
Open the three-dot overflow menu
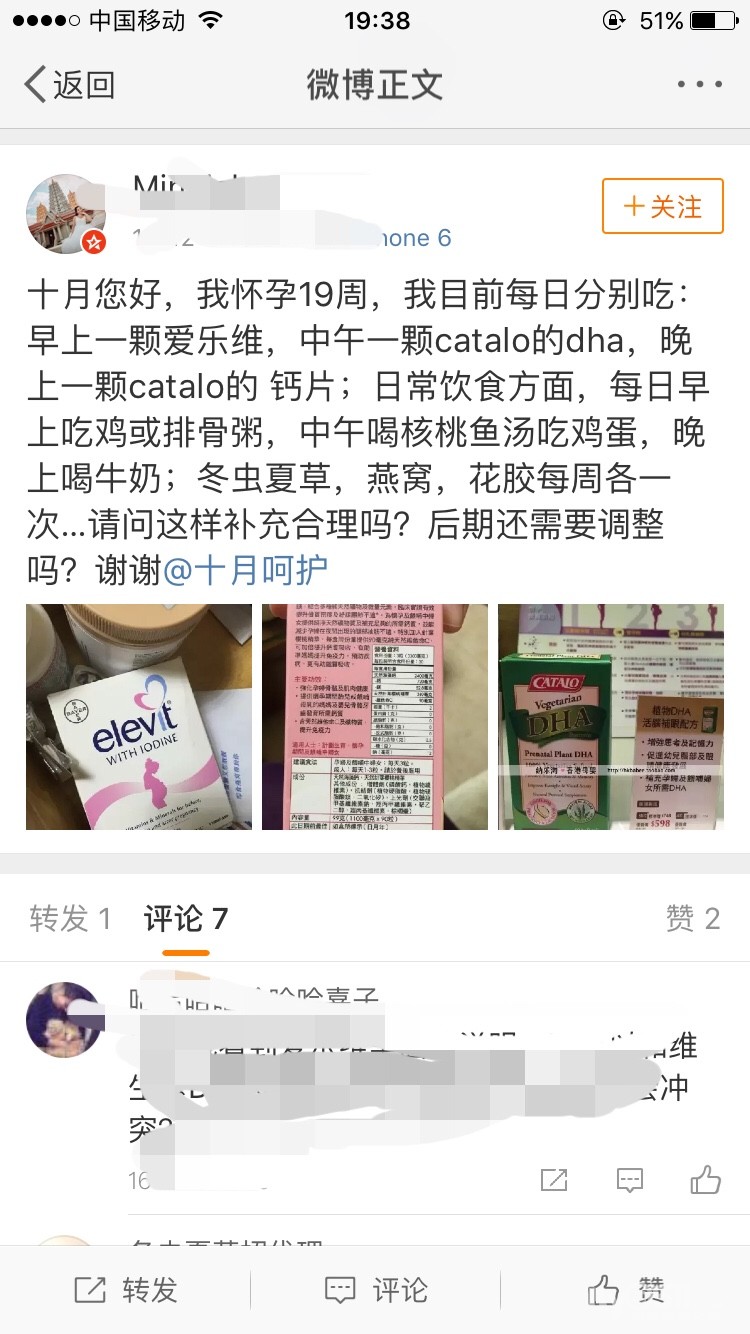(699, 85)
